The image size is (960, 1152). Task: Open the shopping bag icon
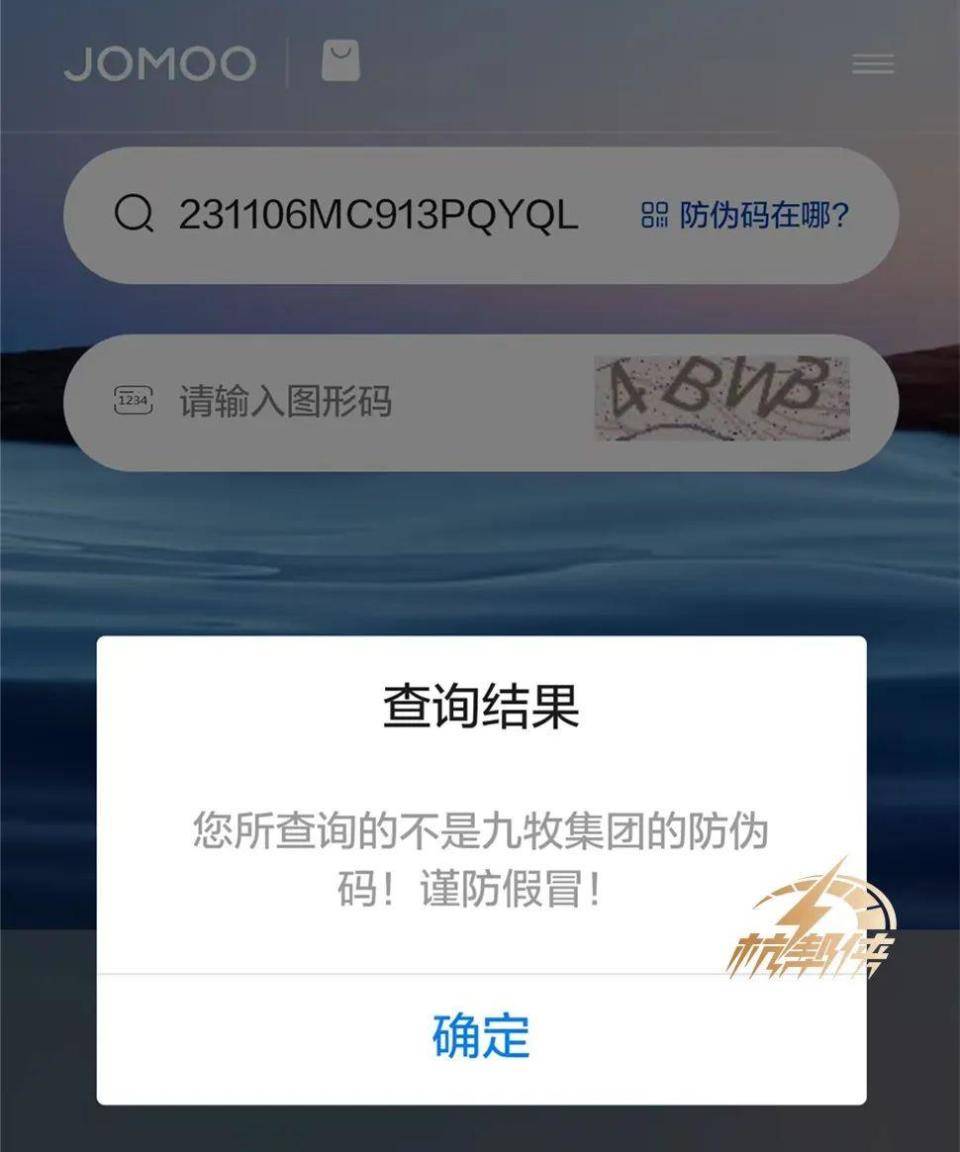pyautogui.click(x=340, y=62)
